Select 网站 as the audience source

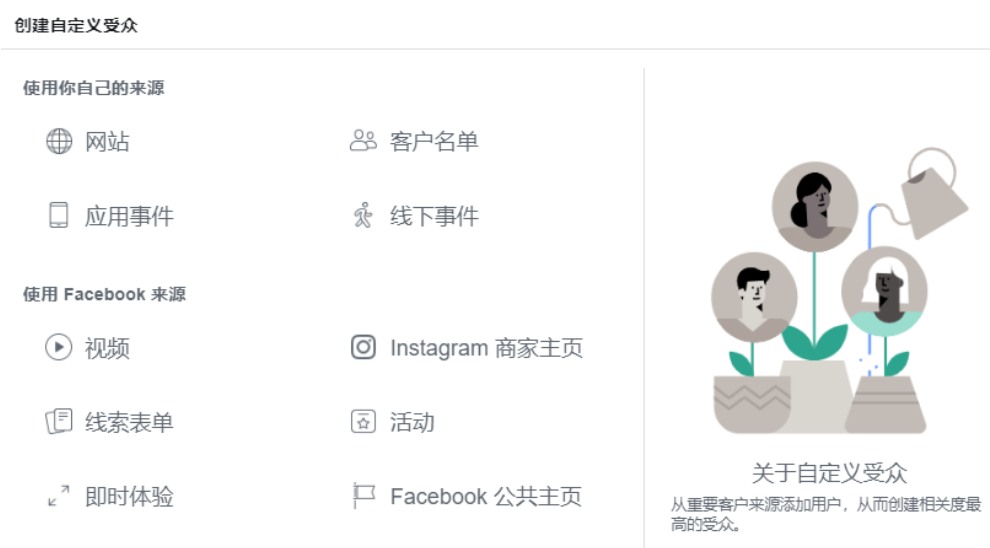pyautogui.click(x=106, y=142)
